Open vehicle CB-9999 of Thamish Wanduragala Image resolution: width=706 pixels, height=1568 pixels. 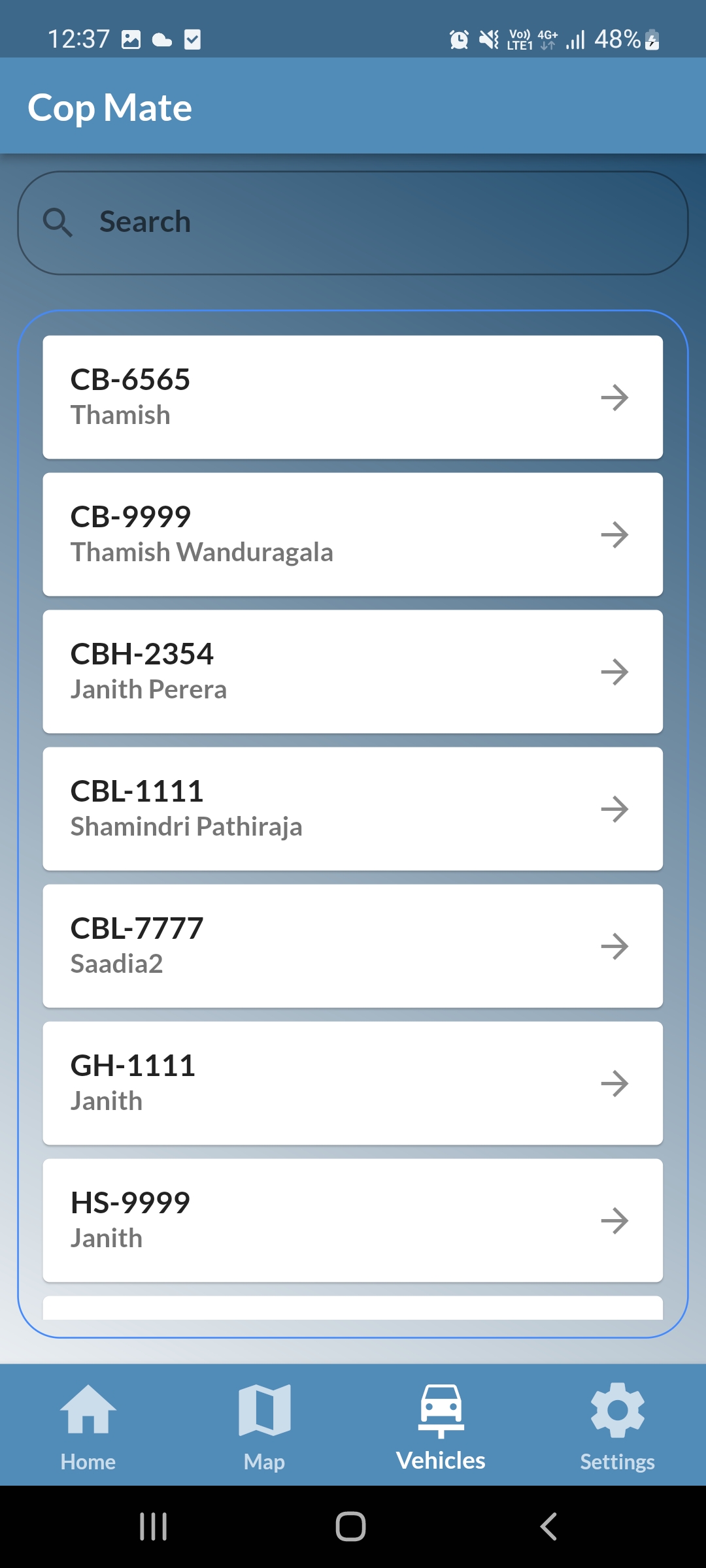tap(353, 534)
